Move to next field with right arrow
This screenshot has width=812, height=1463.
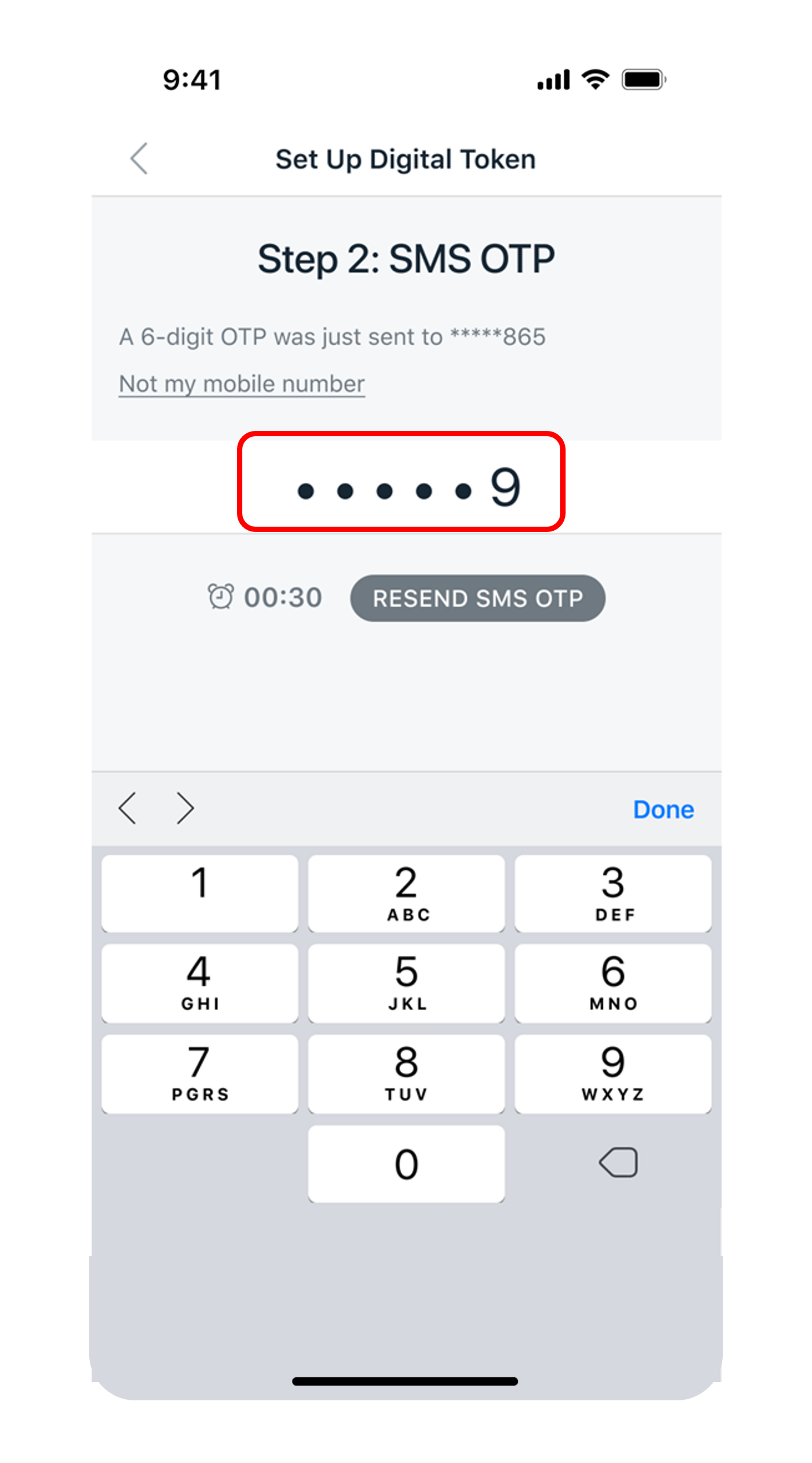tap(185, 808)
